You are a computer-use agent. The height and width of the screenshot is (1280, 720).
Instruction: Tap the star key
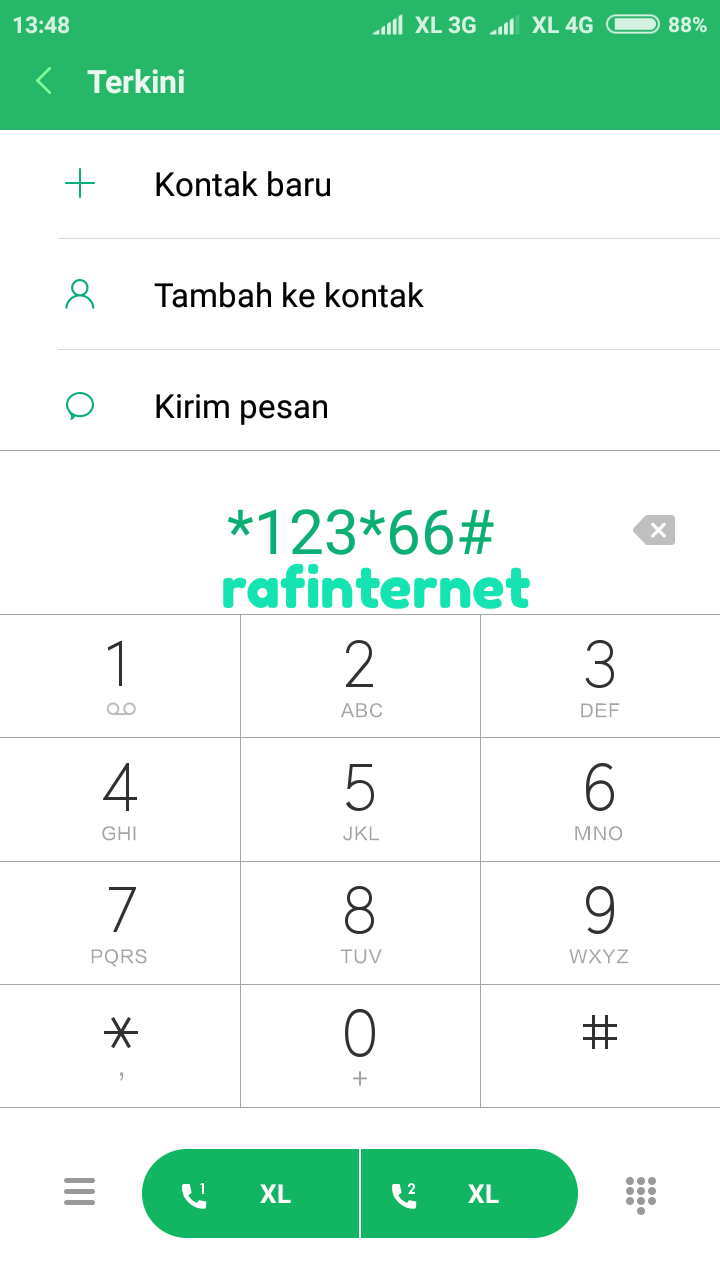[x=120, y=1045]
